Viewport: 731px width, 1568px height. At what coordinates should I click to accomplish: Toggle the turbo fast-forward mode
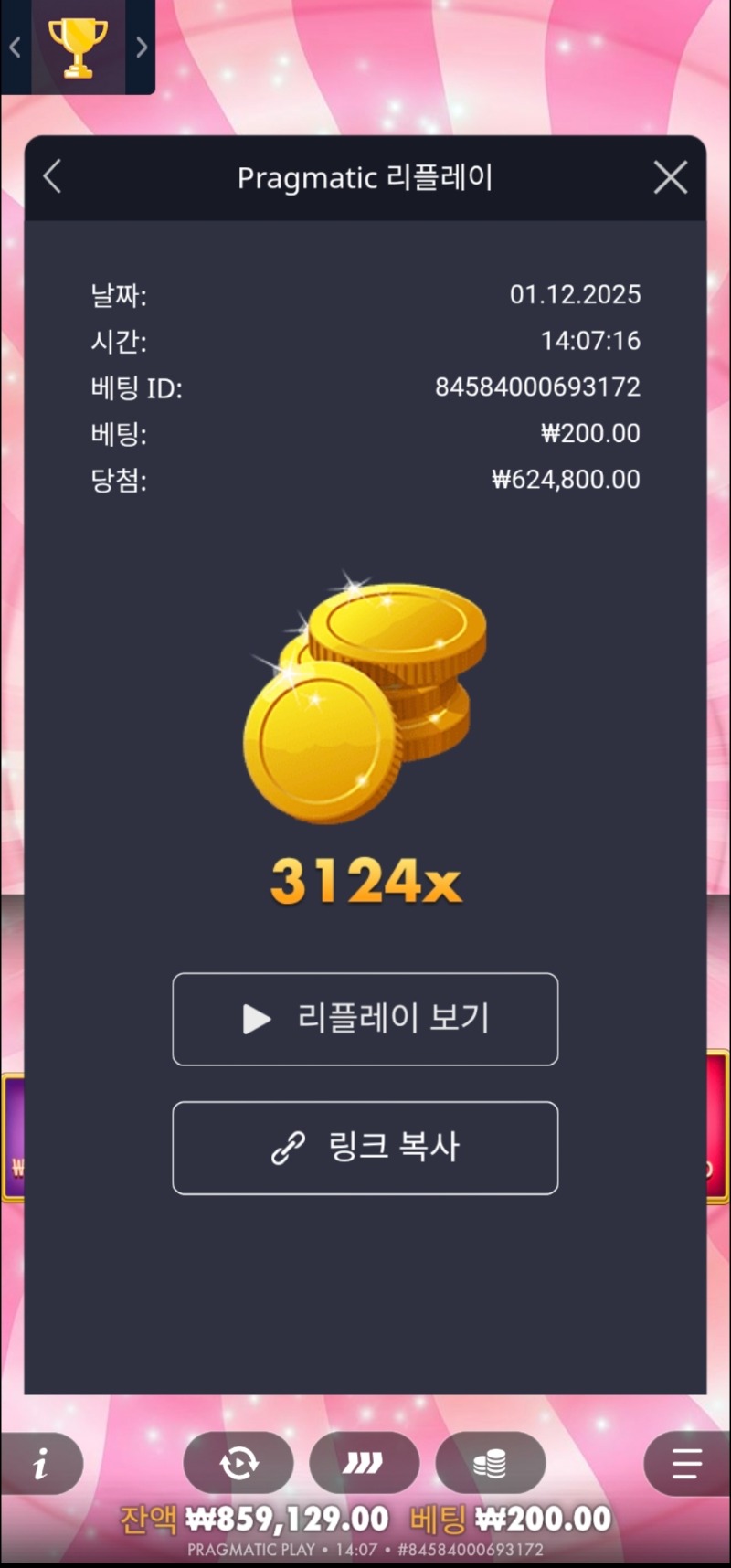364,1464
